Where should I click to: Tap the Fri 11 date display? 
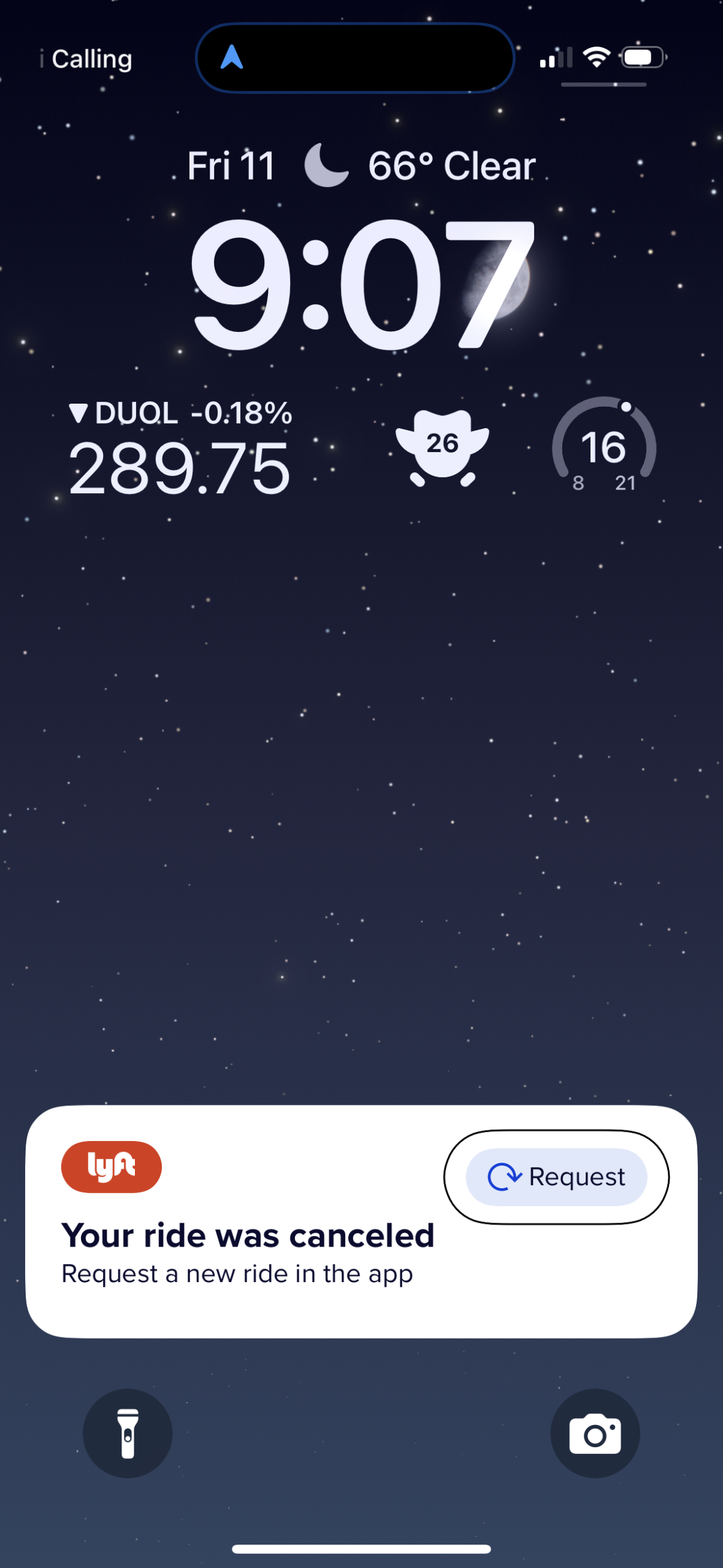pos(232,164)
